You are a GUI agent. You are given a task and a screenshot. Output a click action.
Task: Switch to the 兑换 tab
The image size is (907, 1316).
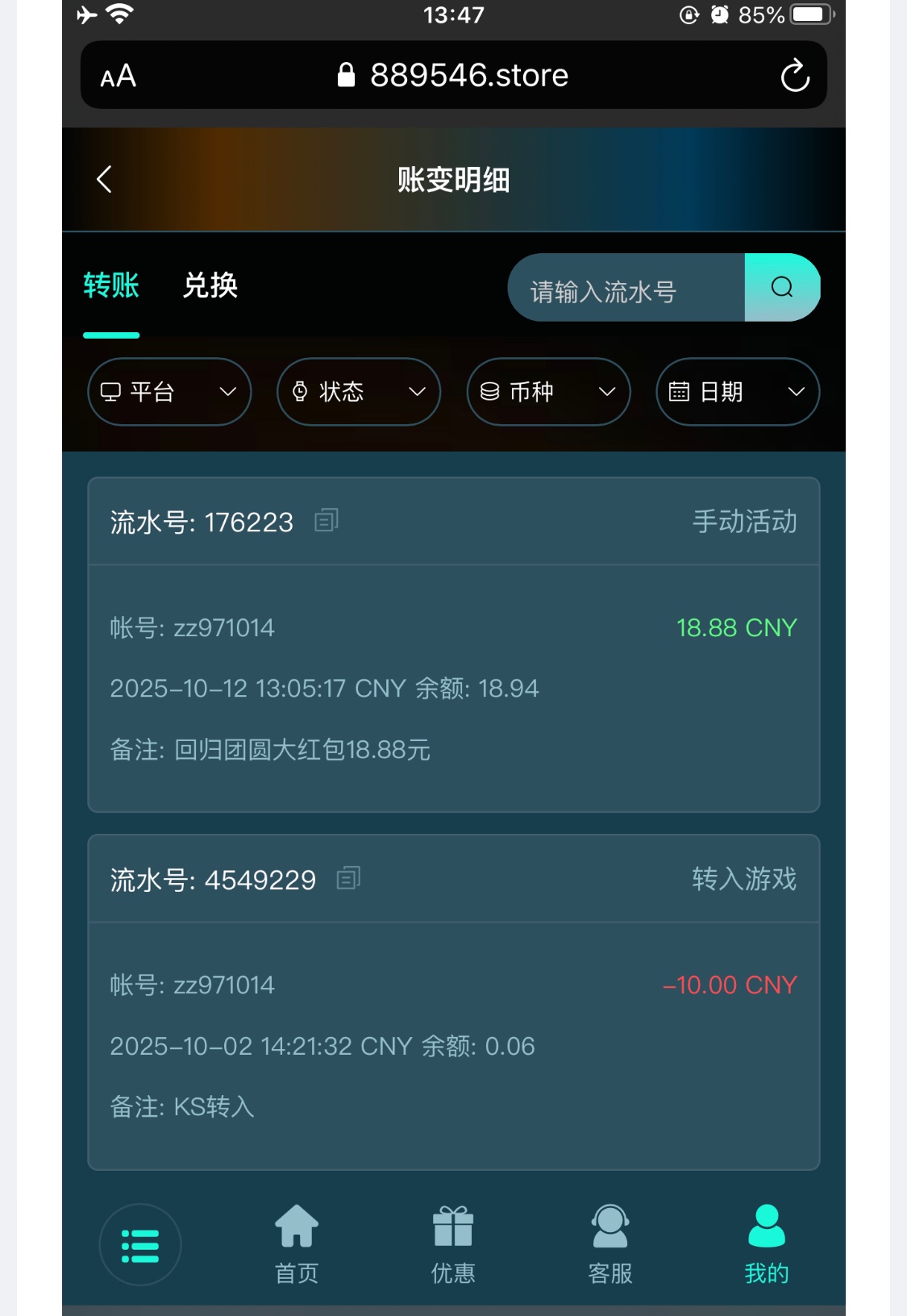pos(210,285)
